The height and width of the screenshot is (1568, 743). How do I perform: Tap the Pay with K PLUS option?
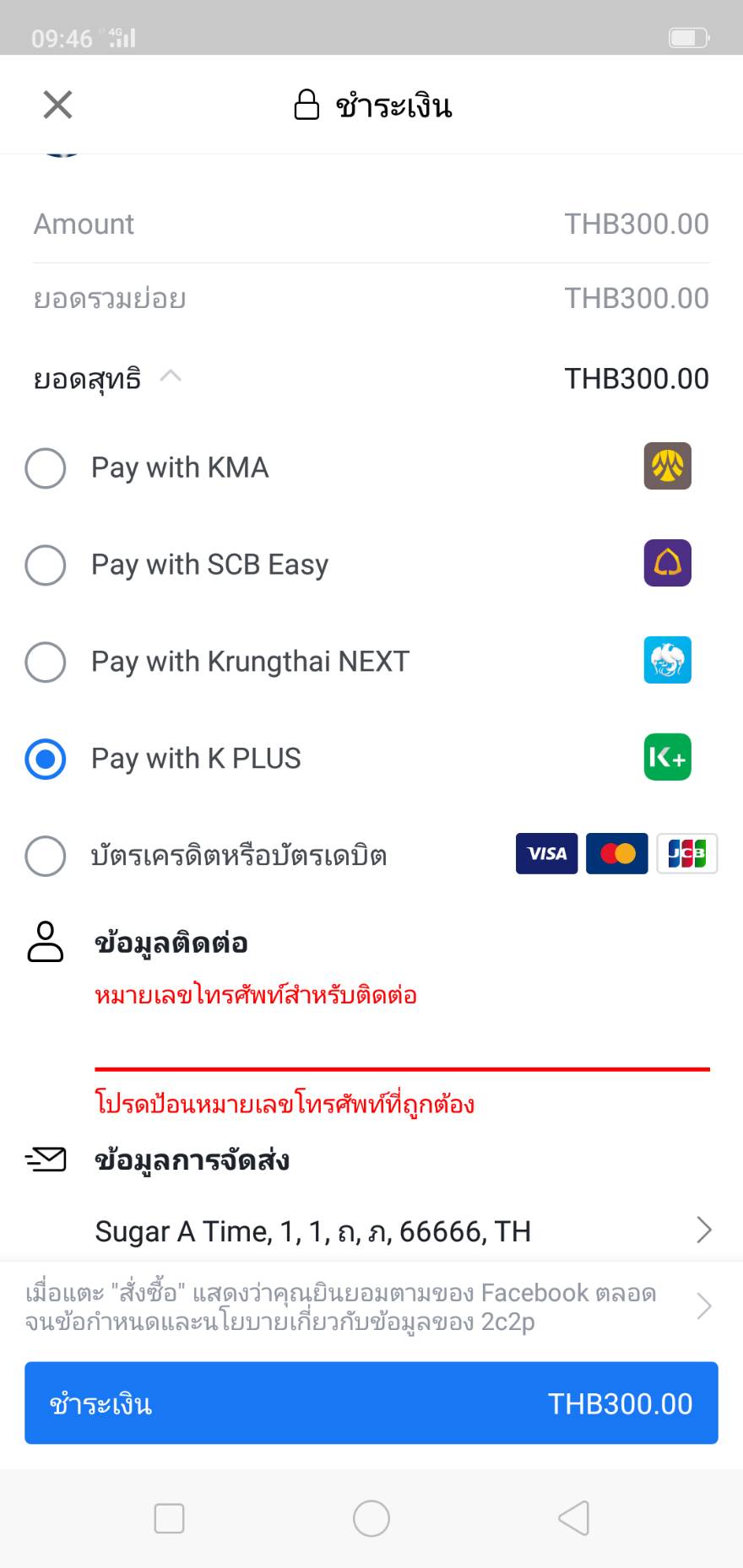tap(46, 759)
